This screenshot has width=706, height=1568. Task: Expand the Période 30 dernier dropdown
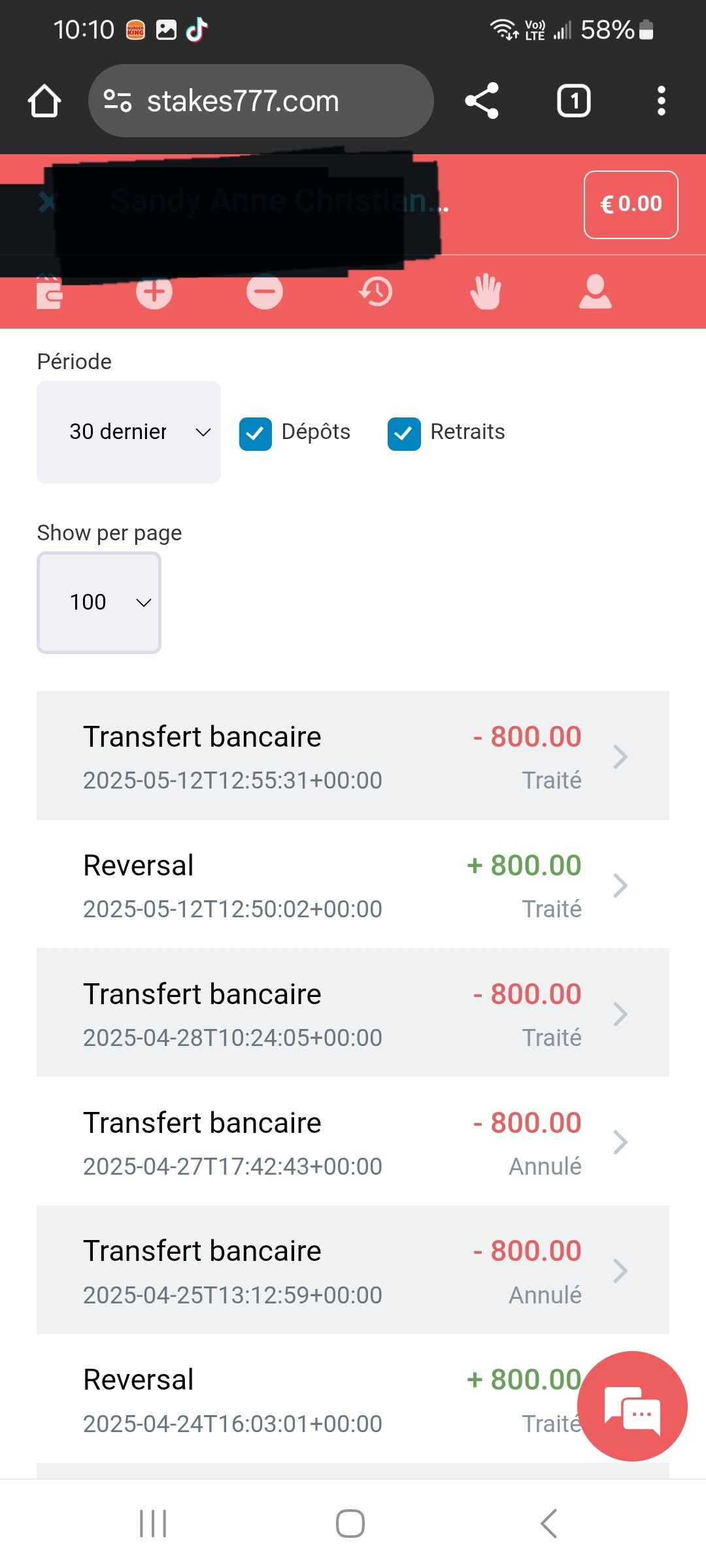click(x=129, y=432)
